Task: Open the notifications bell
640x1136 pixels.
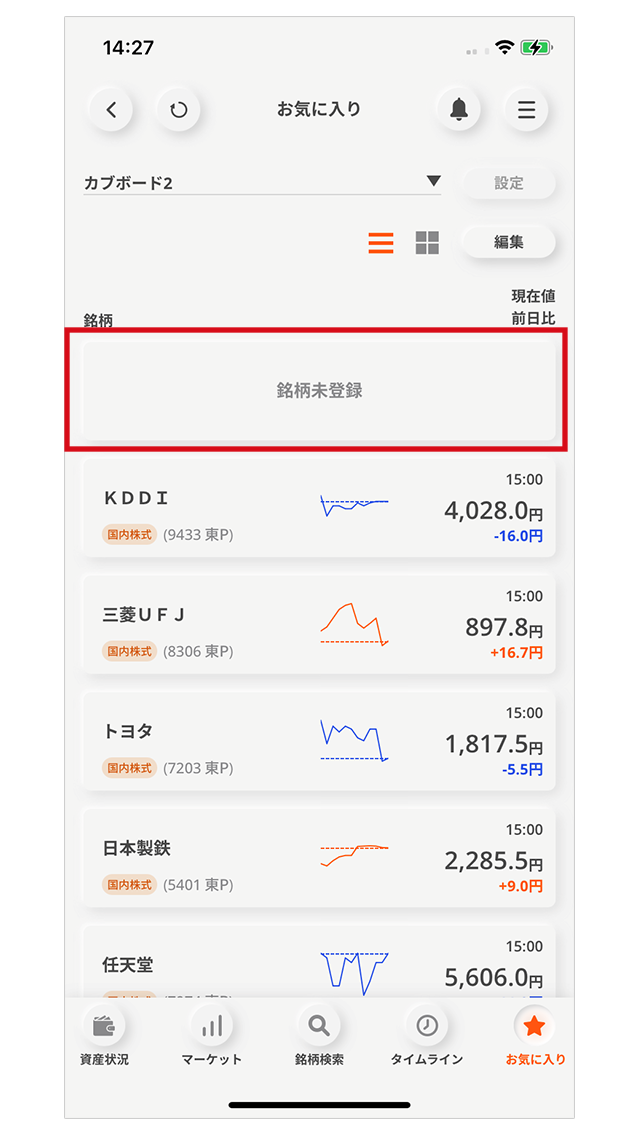Action: (x=459, y=110)
